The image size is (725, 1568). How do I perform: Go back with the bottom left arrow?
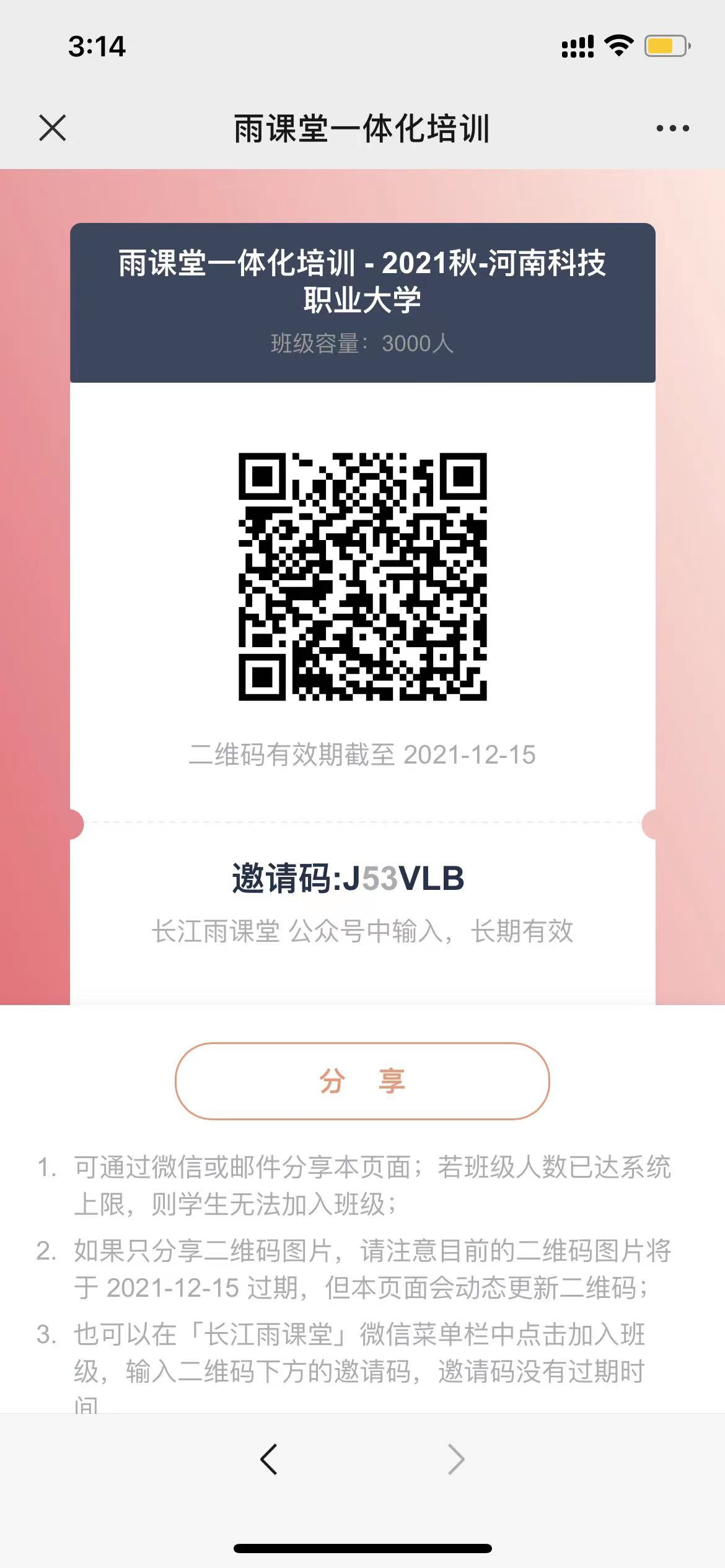[x=269, y=1460]
